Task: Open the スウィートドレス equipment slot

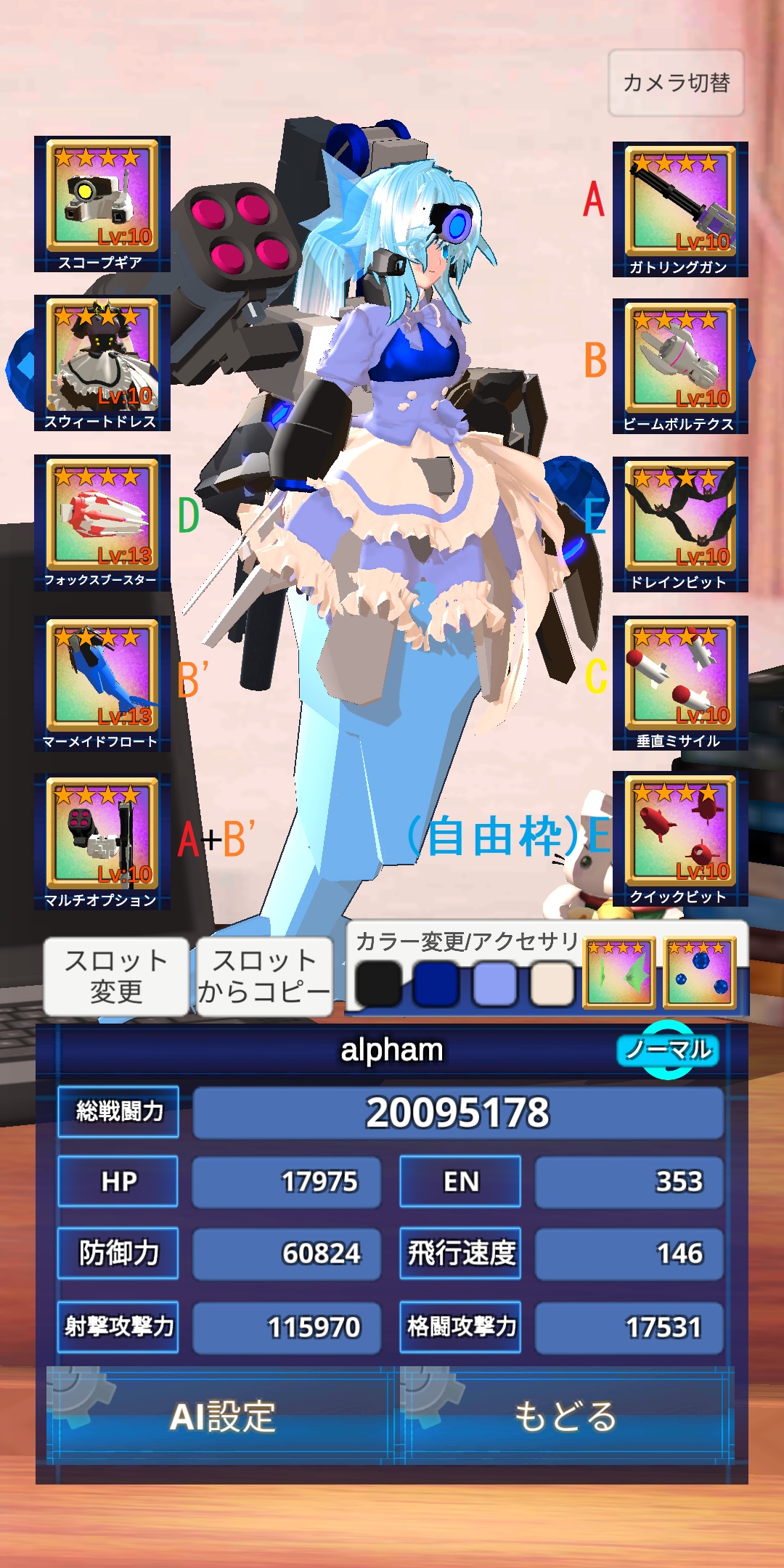Action: [x=102, y=362]
